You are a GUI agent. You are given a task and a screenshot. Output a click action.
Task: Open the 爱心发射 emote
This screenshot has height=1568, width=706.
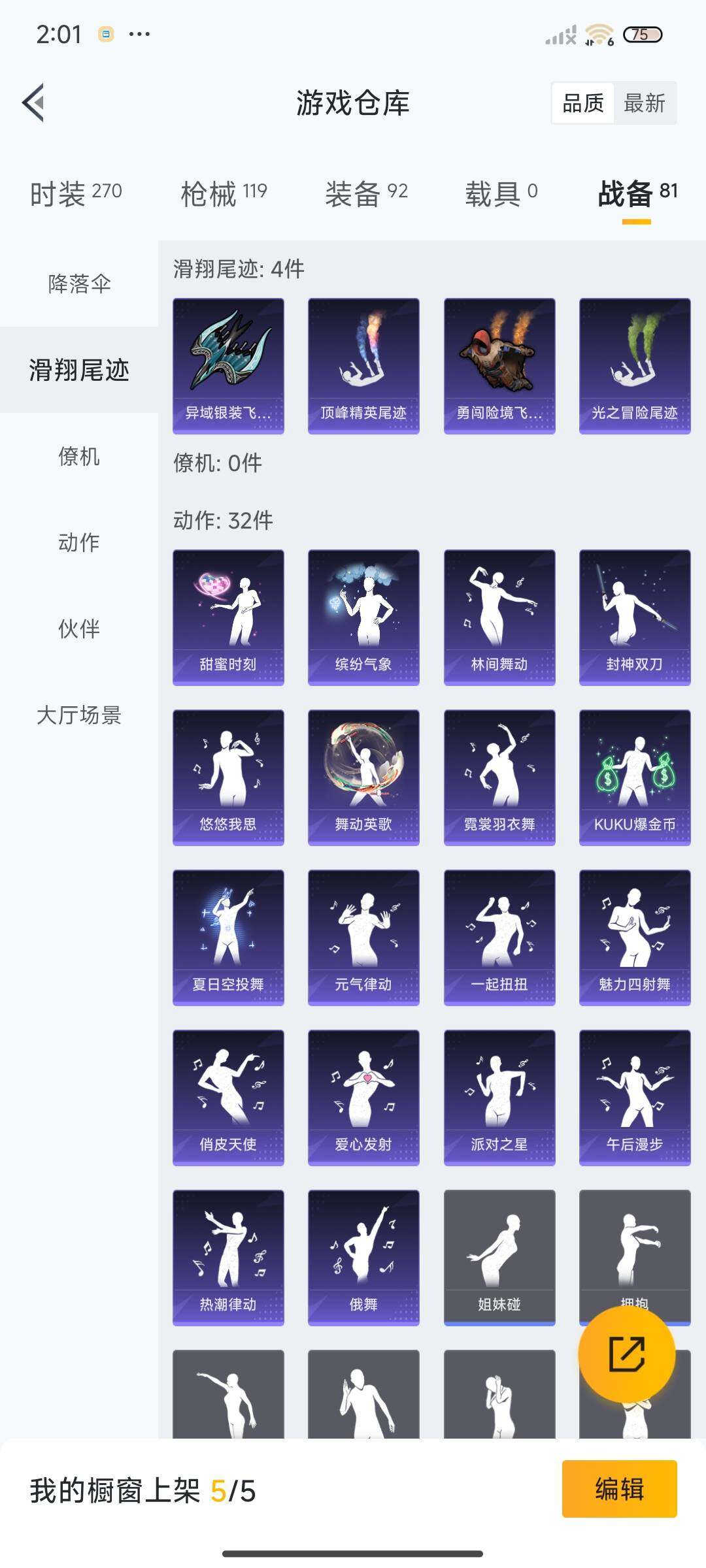[363, 1098]
